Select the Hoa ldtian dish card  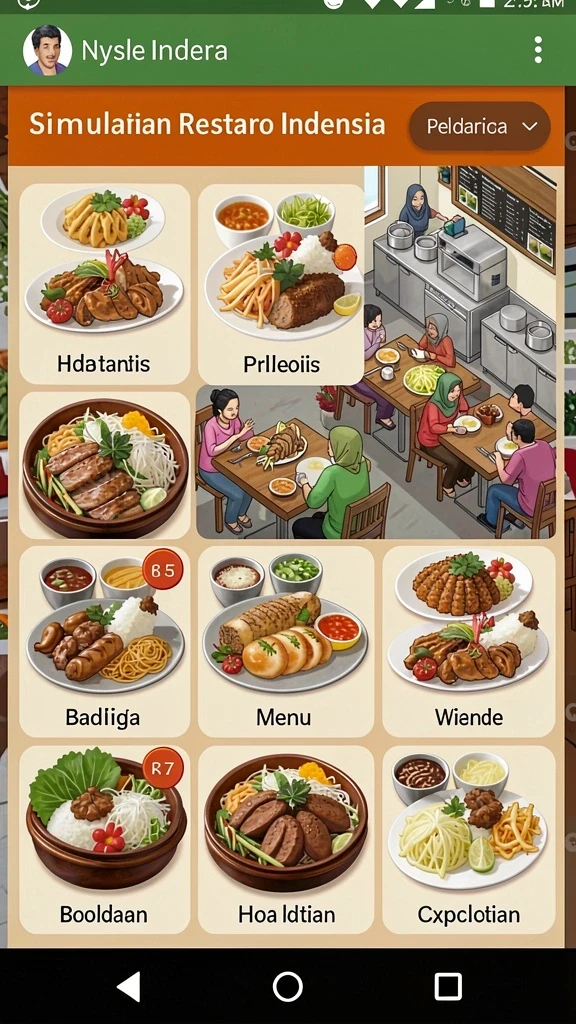(285, 840)
